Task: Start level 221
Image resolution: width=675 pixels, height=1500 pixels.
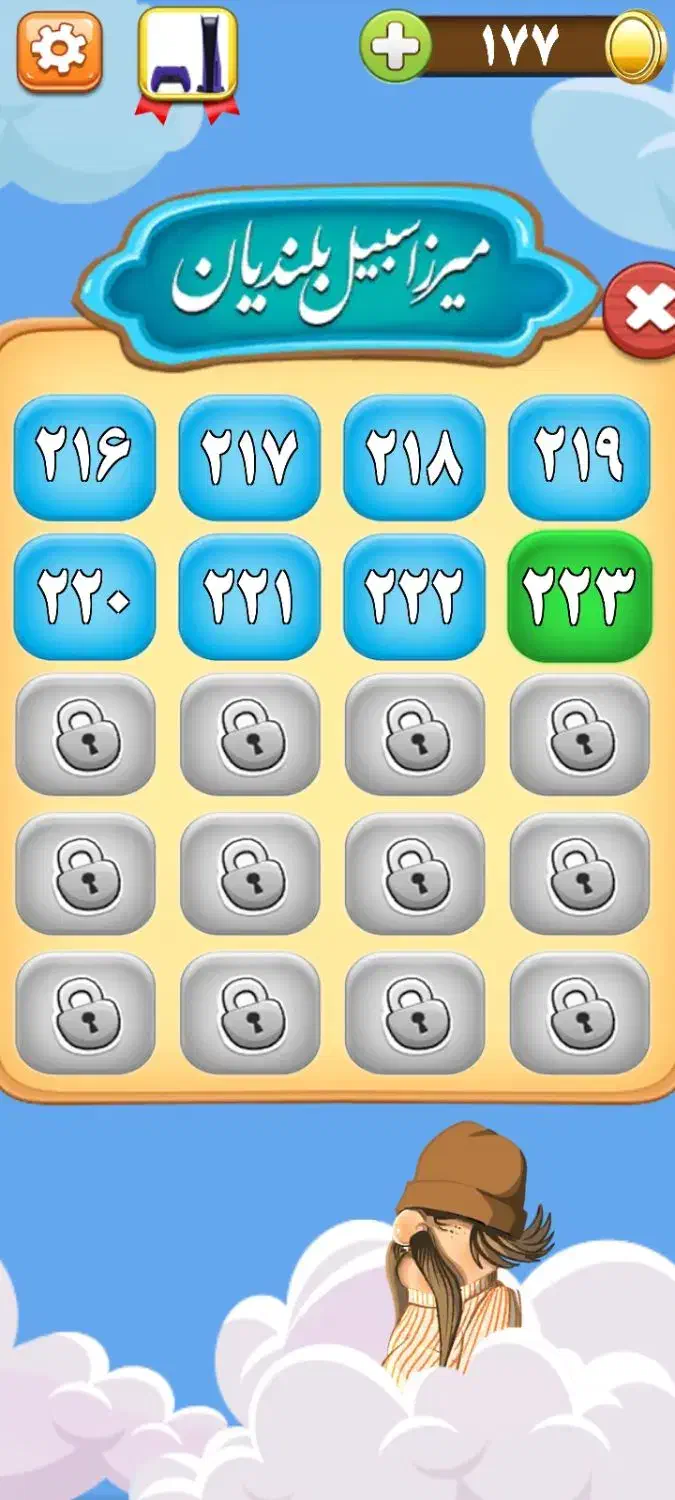Action: tap(249, 597)
